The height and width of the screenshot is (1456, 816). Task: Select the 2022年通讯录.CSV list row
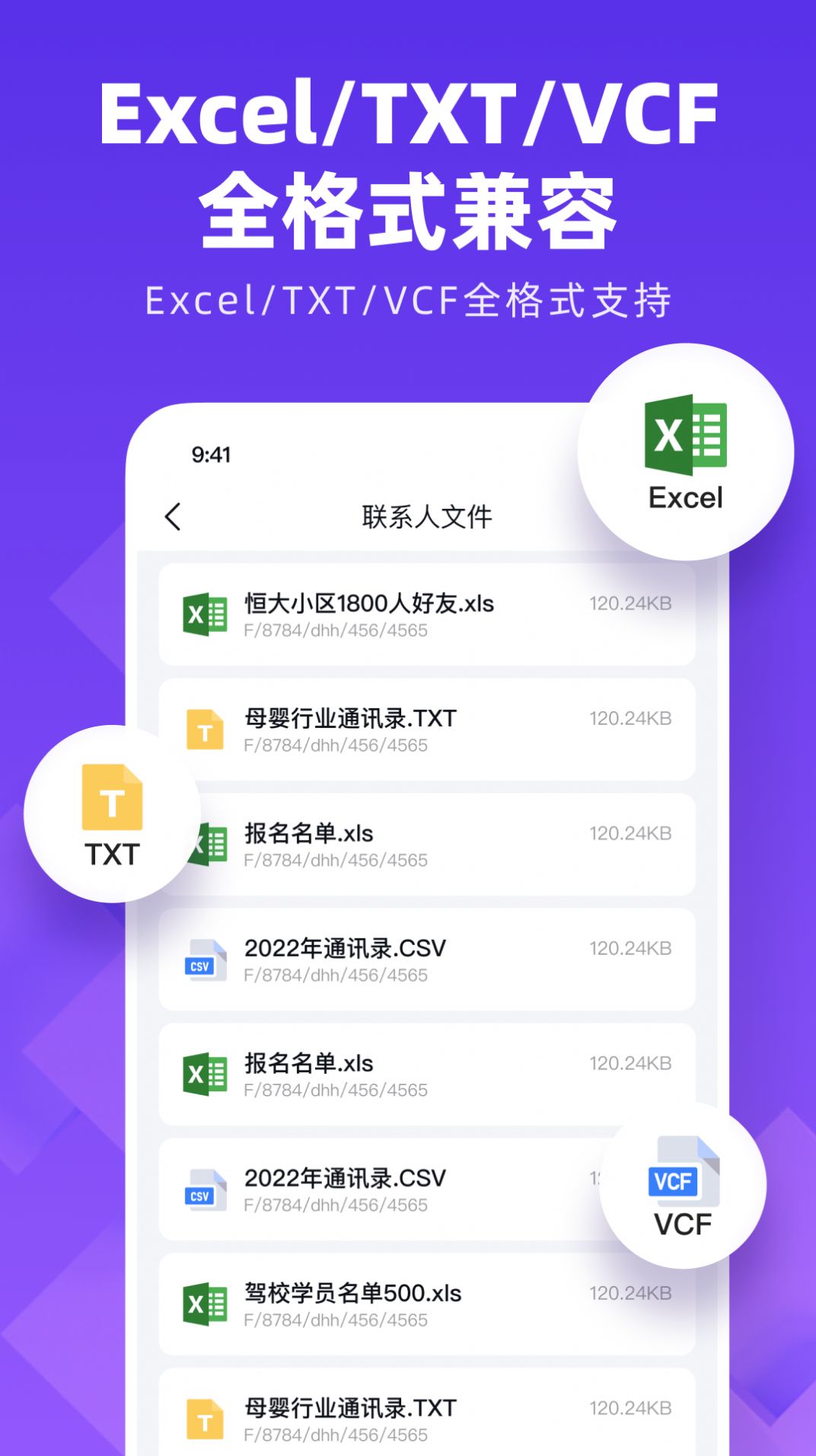tap(426, 959)
